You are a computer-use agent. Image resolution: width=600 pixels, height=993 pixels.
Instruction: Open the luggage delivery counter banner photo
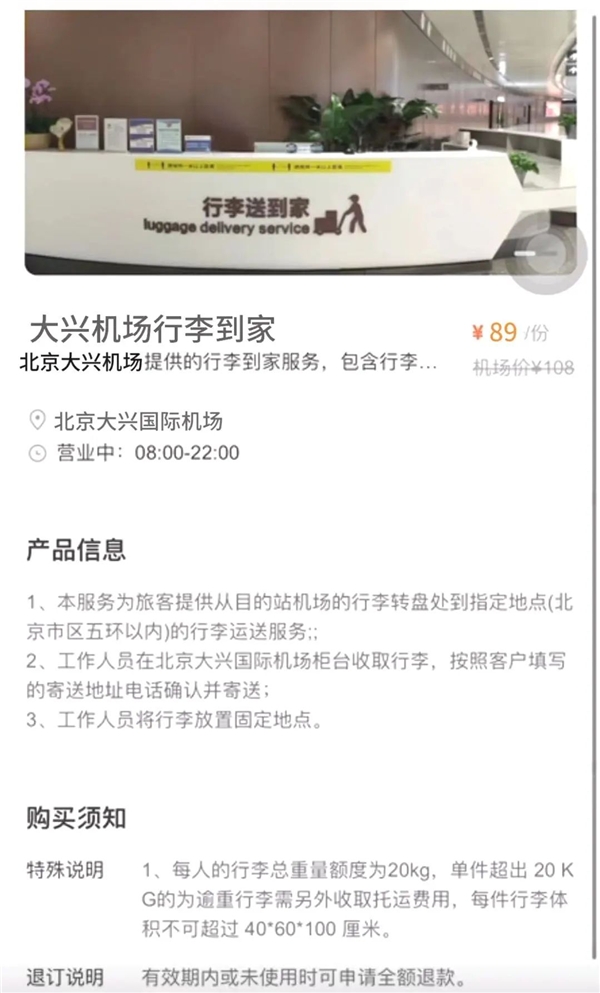[270, 140]
